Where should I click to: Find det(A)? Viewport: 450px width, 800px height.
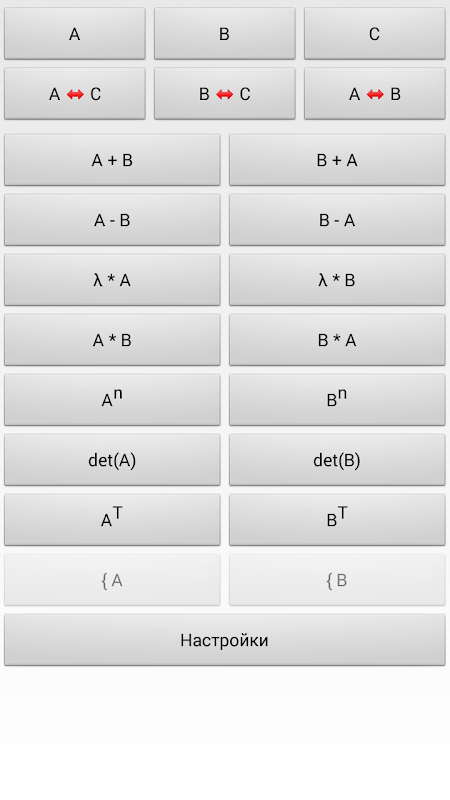click(112, 460)
